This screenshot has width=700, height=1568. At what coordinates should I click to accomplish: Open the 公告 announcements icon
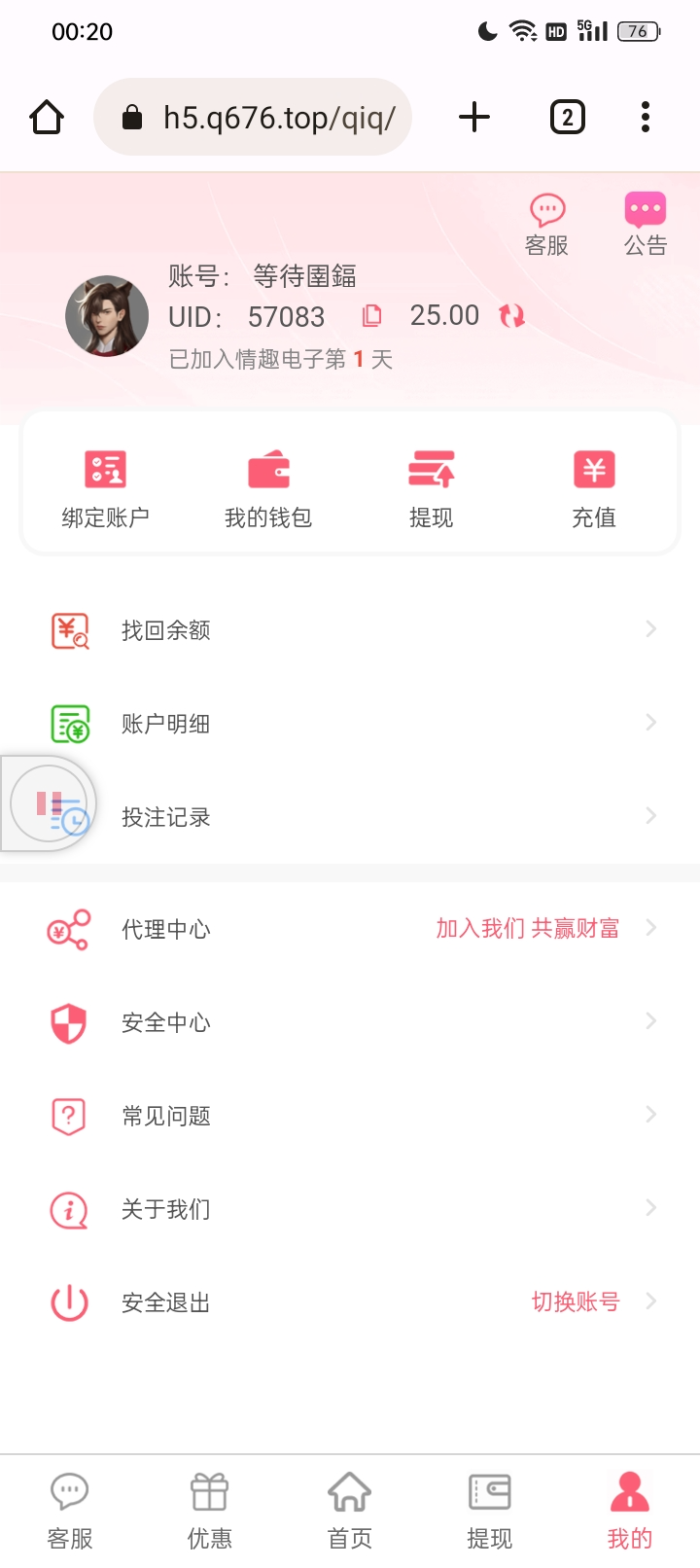645,208
